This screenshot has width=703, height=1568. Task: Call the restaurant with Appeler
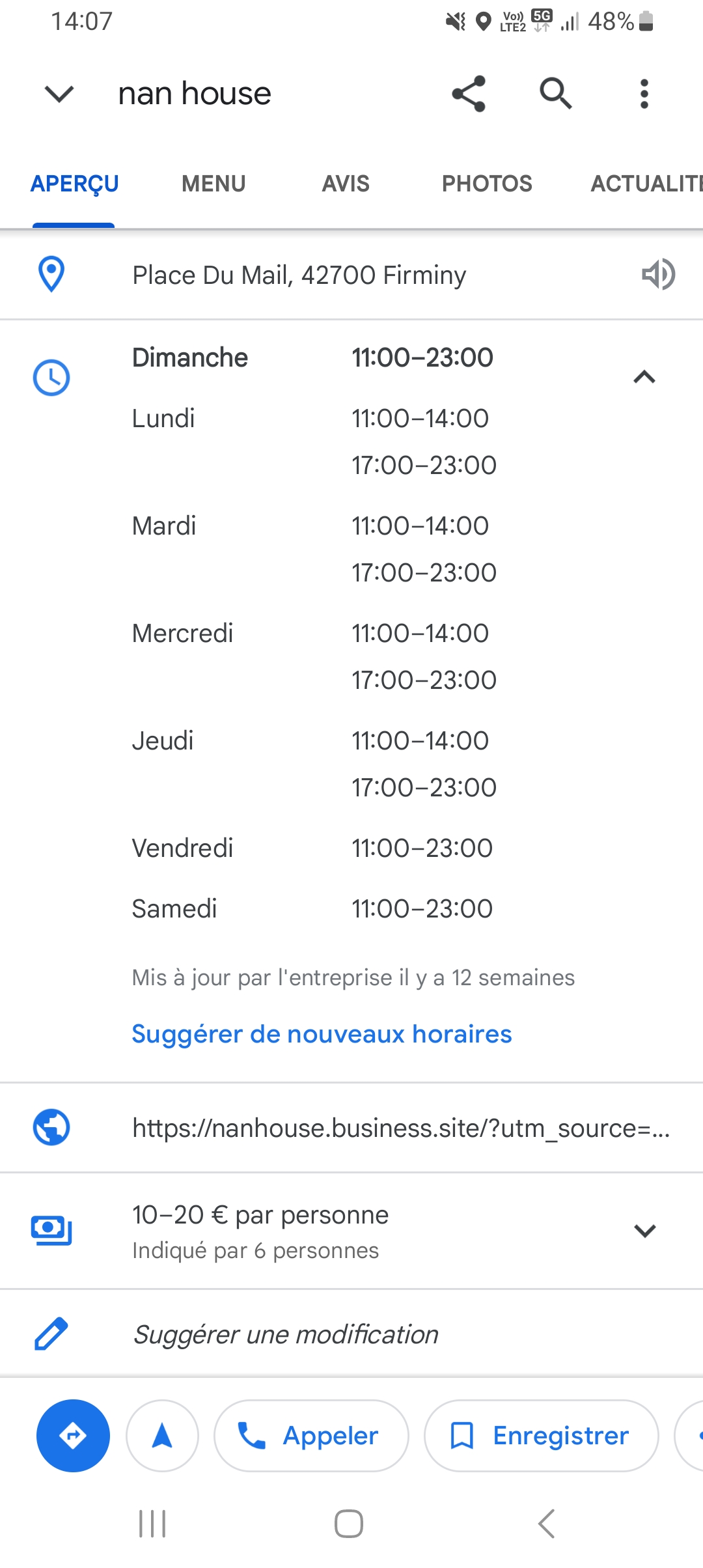(x=311, y=1436)
